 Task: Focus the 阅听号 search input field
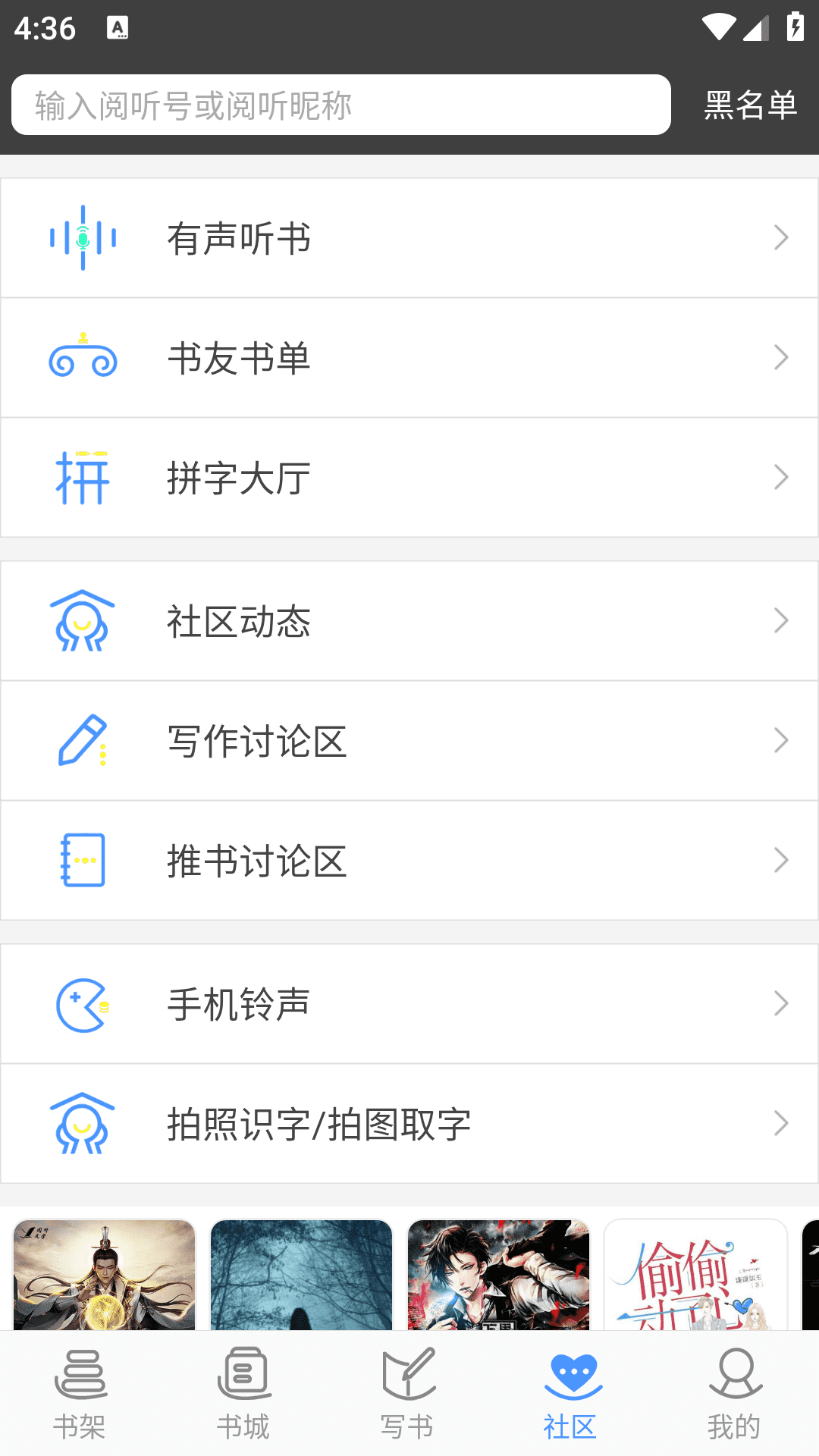click(x=341, y=105)
